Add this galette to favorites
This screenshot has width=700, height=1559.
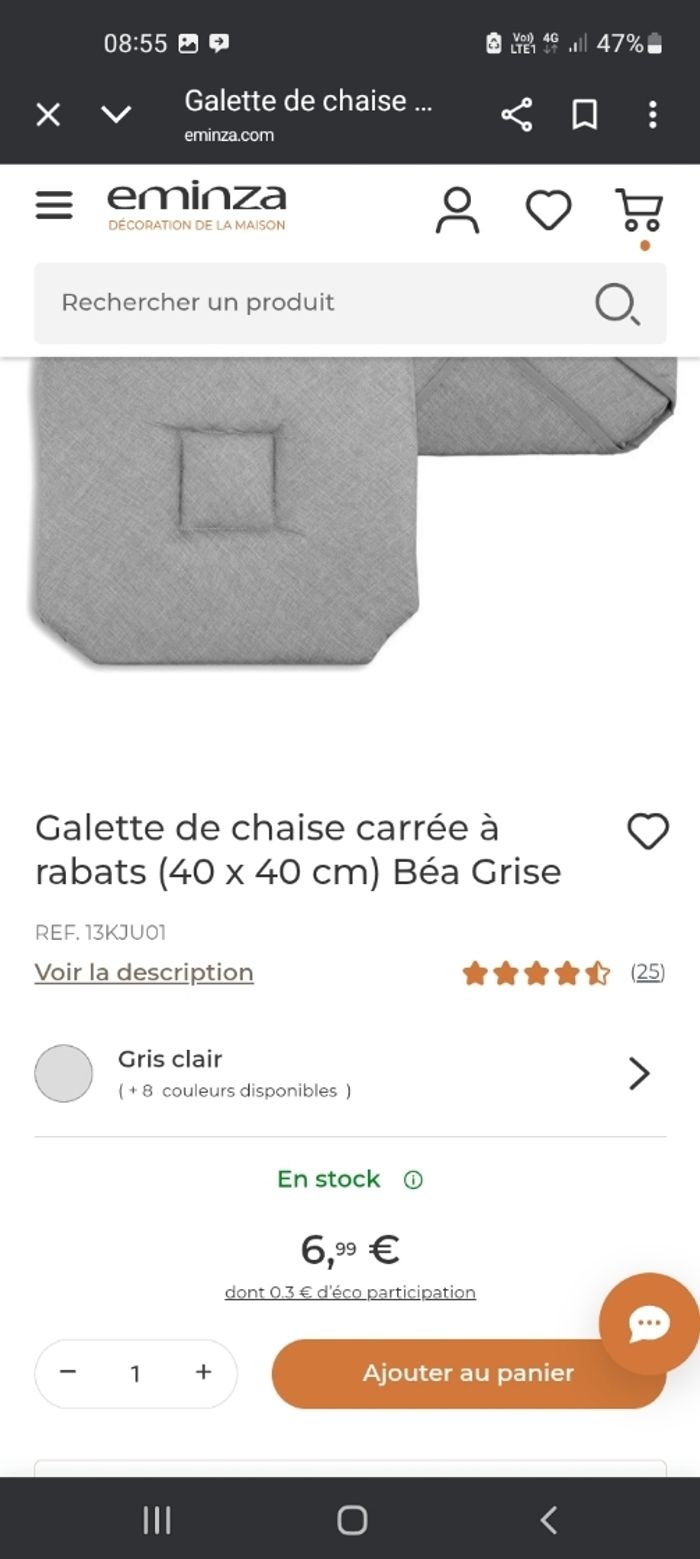click(647, 831)
